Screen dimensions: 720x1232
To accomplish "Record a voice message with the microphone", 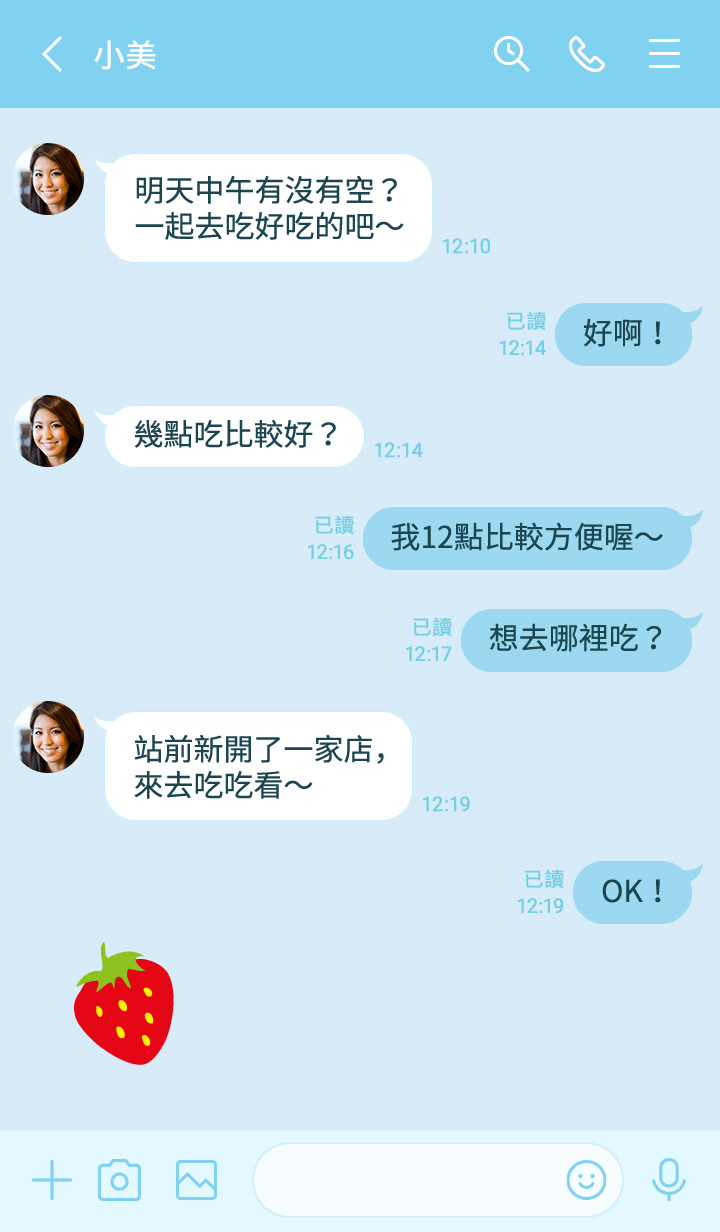I will 669,1181.
